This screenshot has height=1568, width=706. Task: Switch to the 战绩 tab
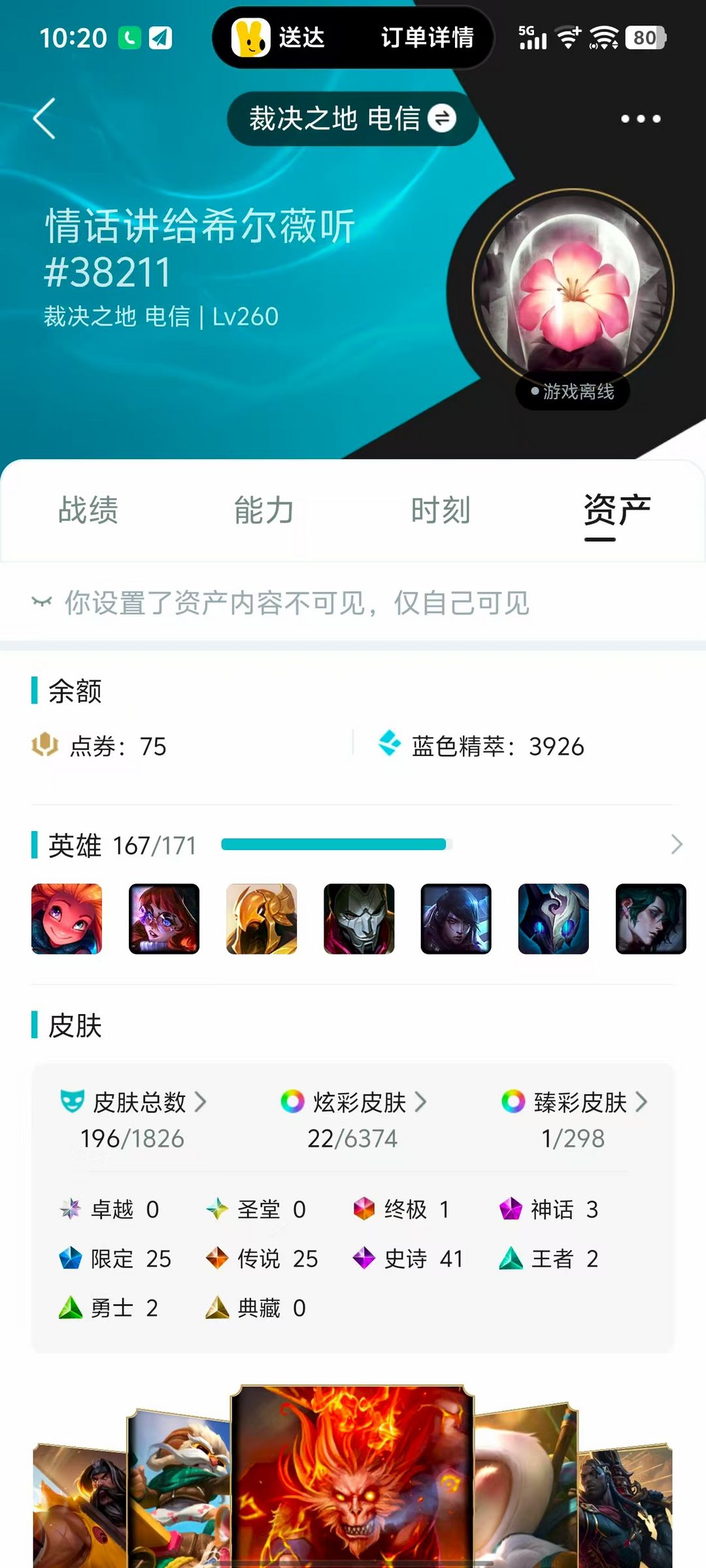(x=88, y=510)
